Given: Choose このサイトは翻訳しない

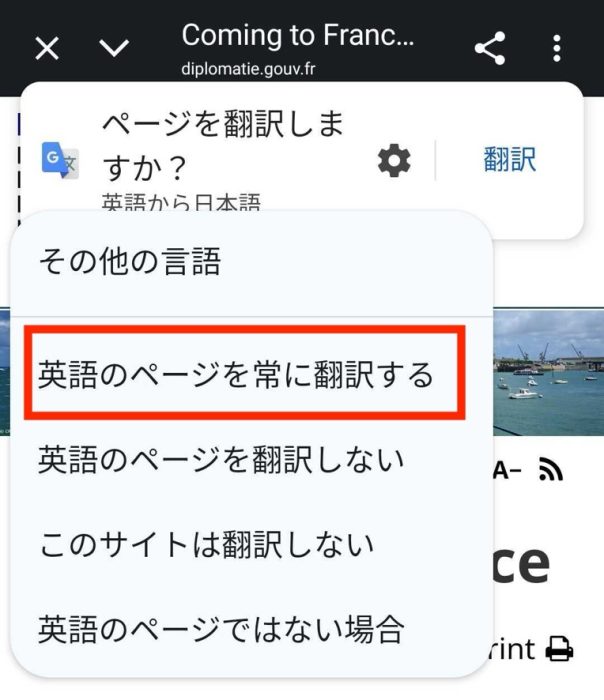Looking at the screenshot, I should pyautogui.click(x=206, y=545).
